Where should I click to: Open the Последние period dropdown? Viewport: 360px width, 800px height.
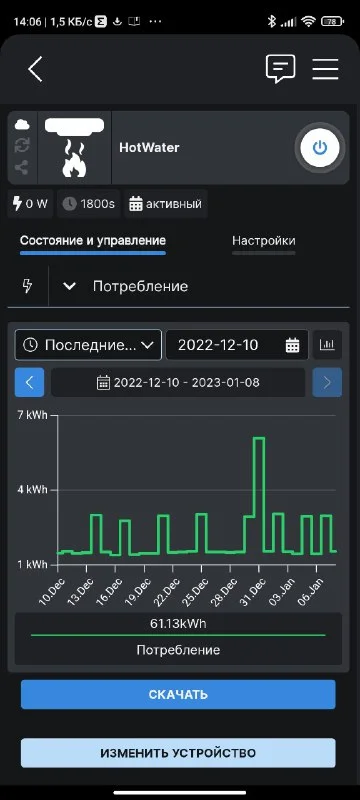[x=89, y=345]
